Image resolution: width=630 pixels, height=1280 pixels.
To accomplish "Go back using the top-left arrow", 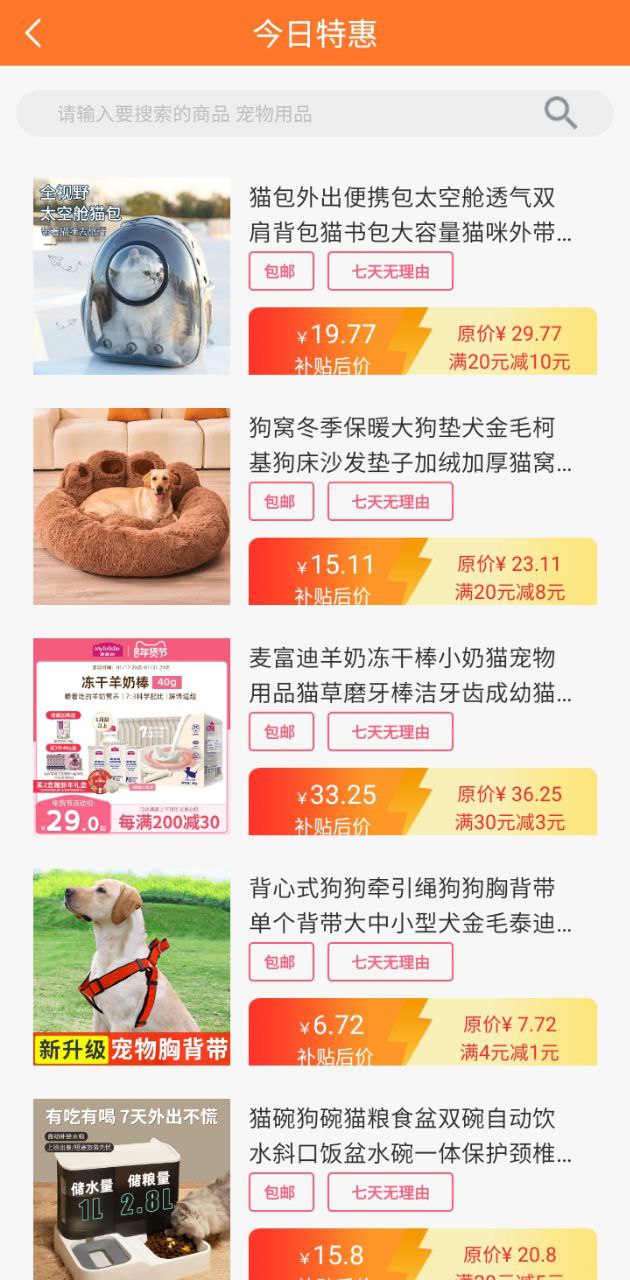I will [x=33, y=33].
